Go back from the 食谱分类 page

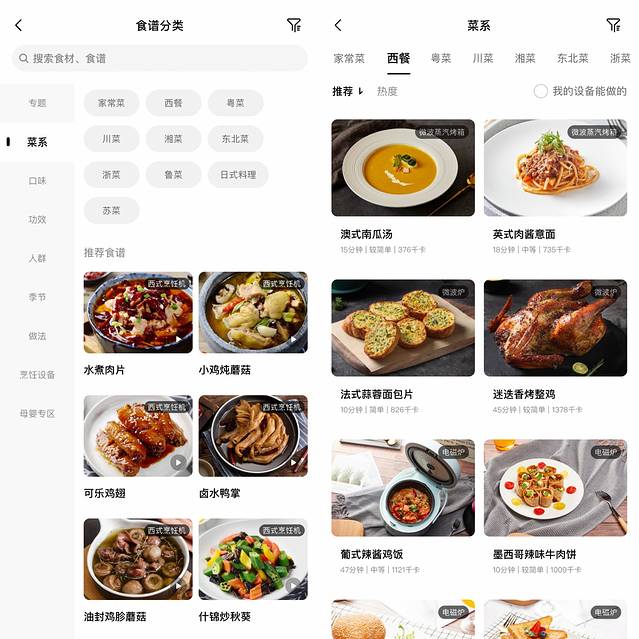pos(19,25)
